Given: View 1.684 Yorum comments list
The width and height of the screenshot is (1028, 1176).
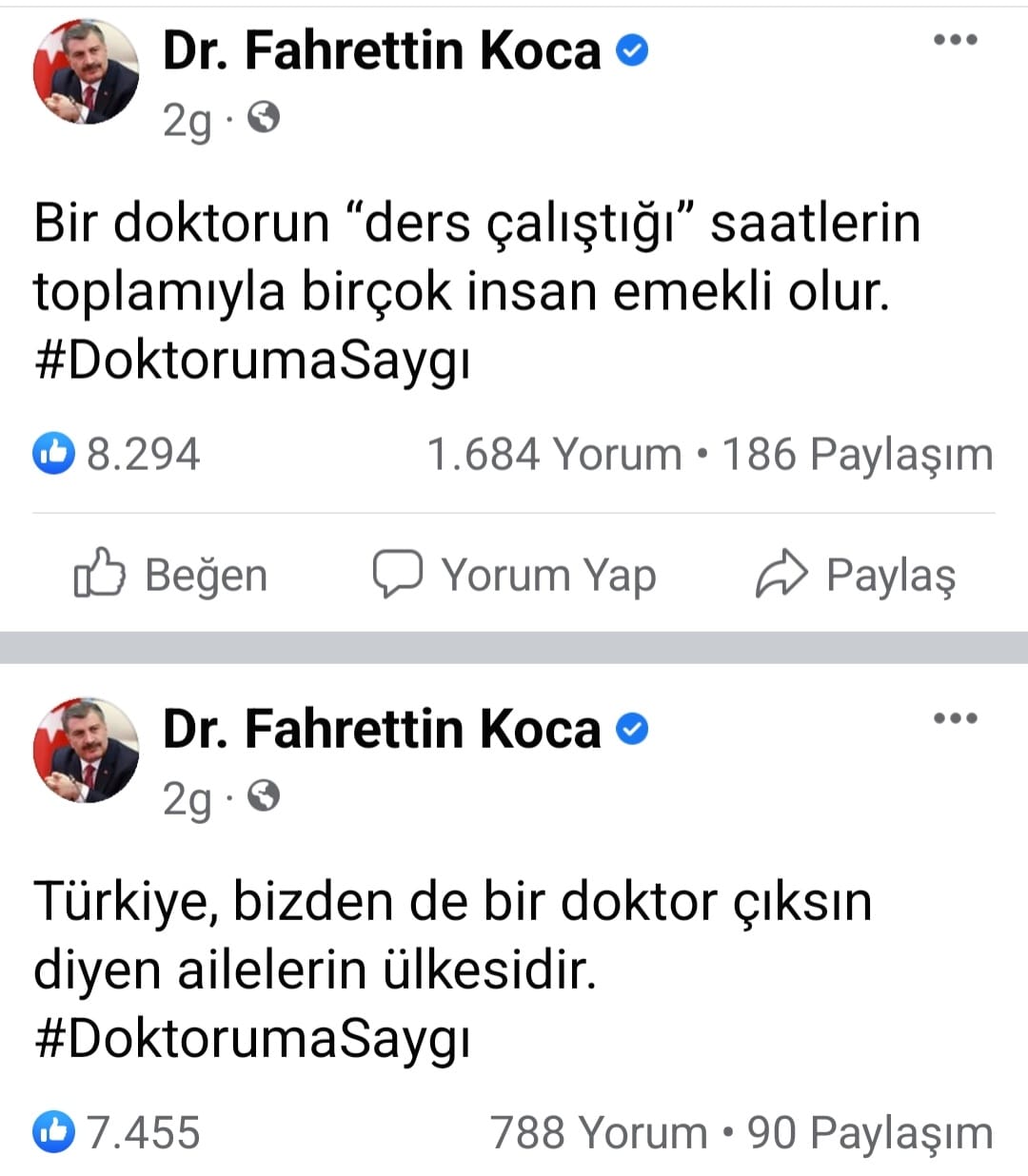Looking at the screenshot, I should point(554,454).
